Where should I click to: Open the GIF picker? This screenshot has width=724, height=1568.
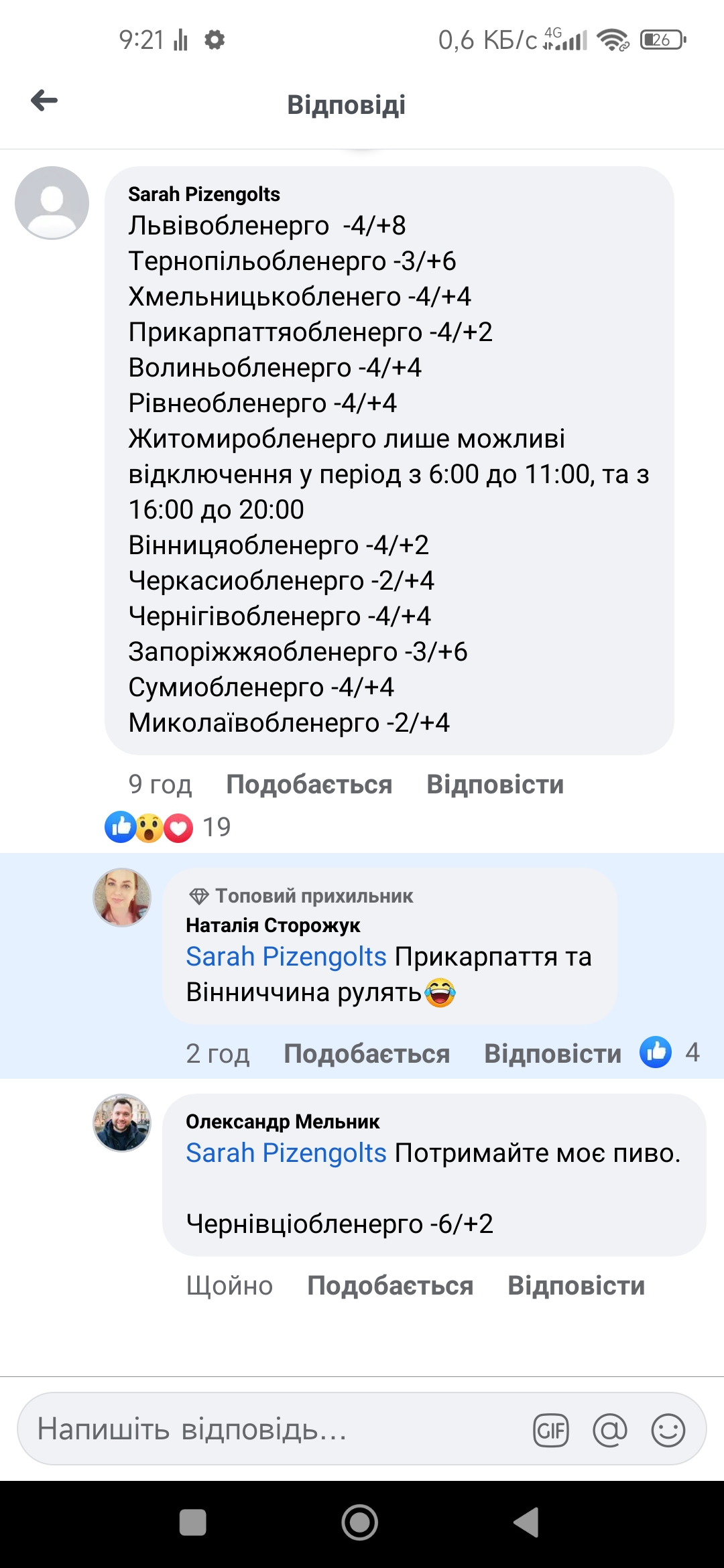[551, 1431]
